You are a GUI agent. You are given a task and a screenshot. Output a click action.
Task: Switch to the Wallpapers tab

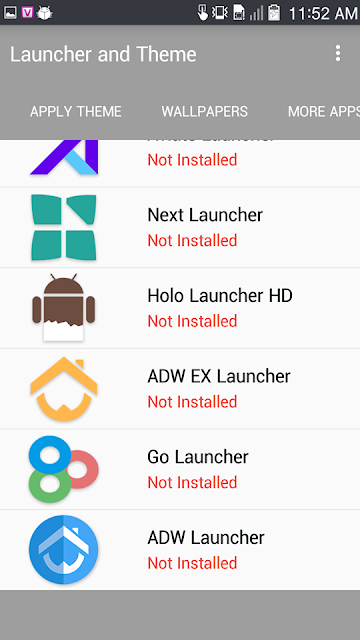(x=204, y=111)
